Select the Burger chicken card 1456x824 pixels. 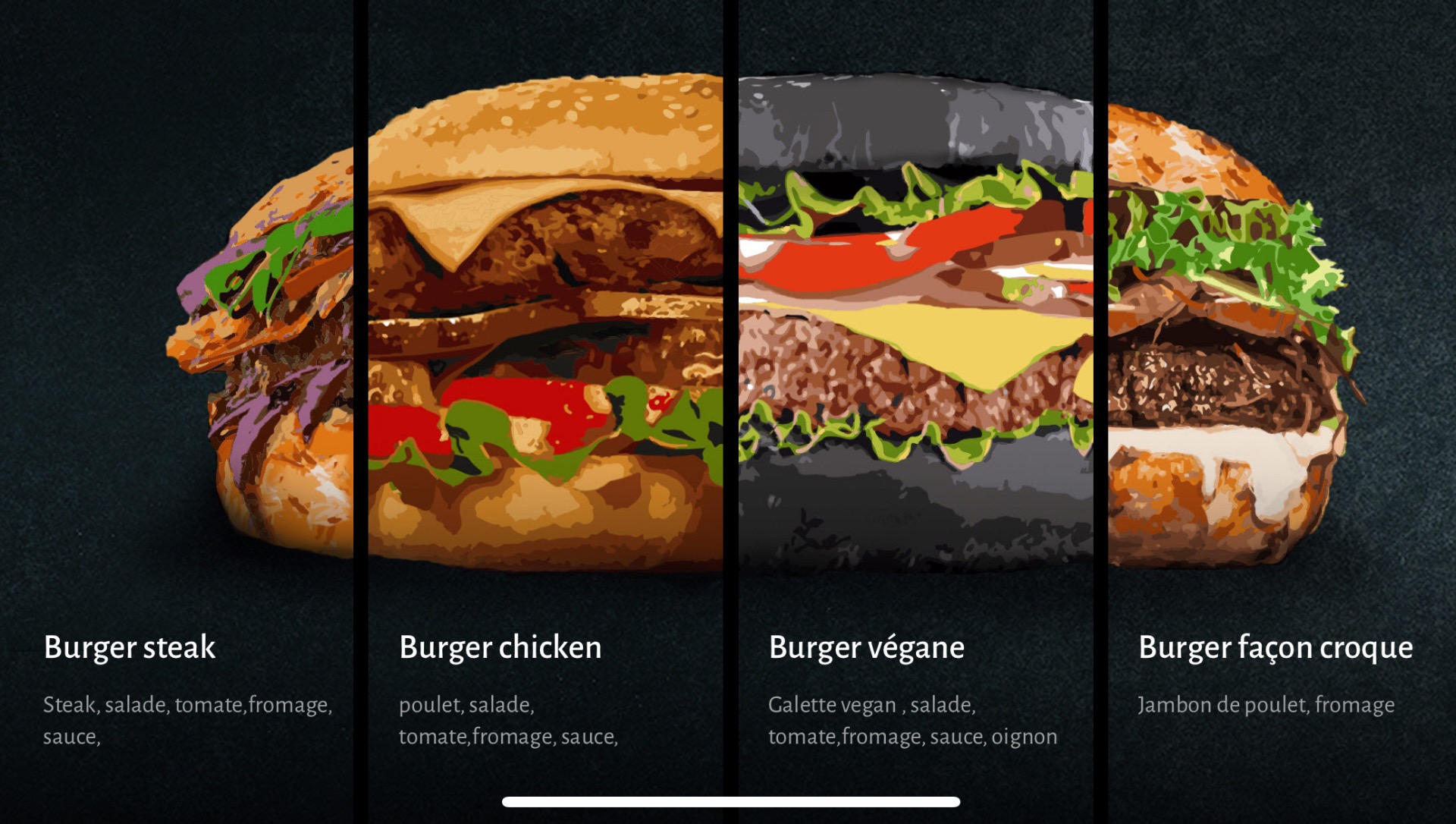tap(544, 410)
